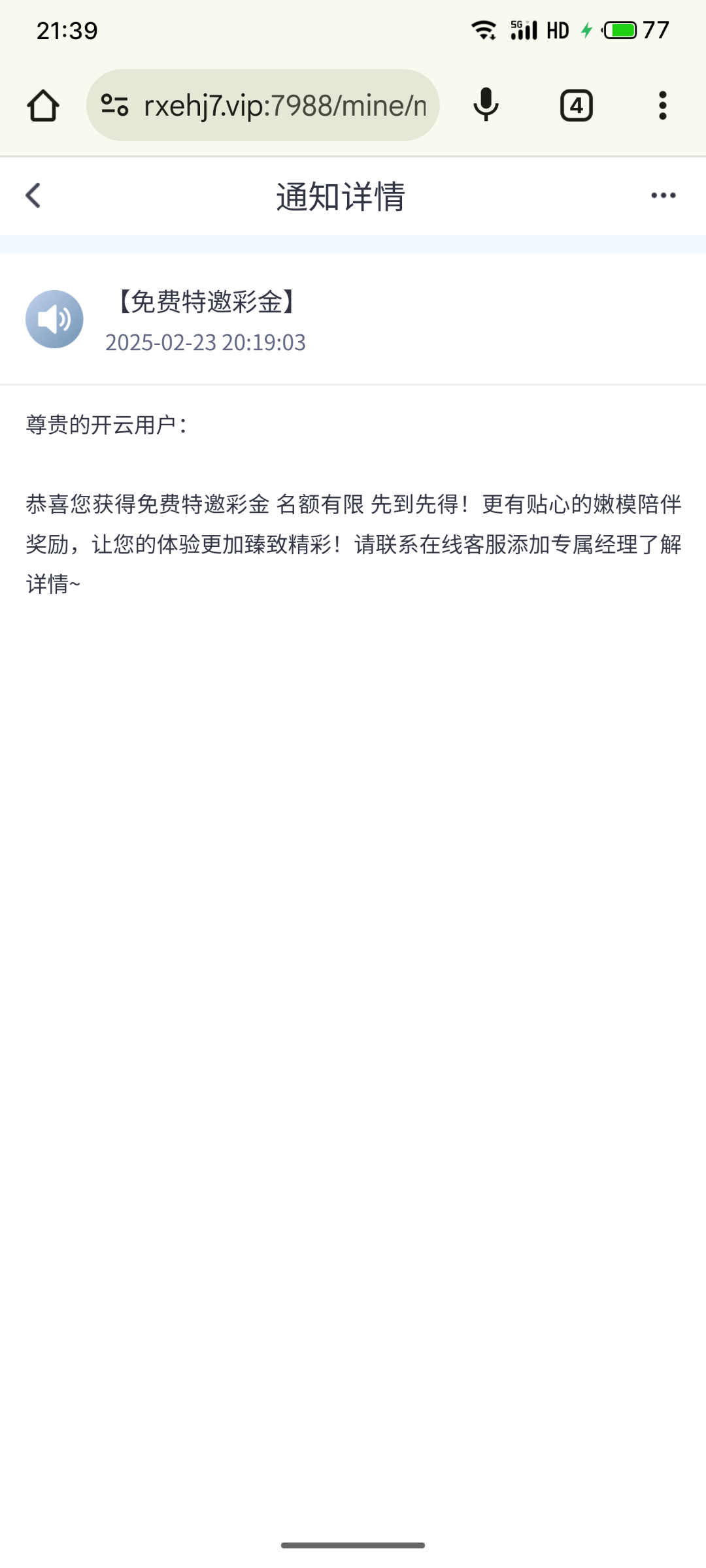Go back from the 通知详情 page
This screenshot has height=1568, width=706.
[33, 195]
